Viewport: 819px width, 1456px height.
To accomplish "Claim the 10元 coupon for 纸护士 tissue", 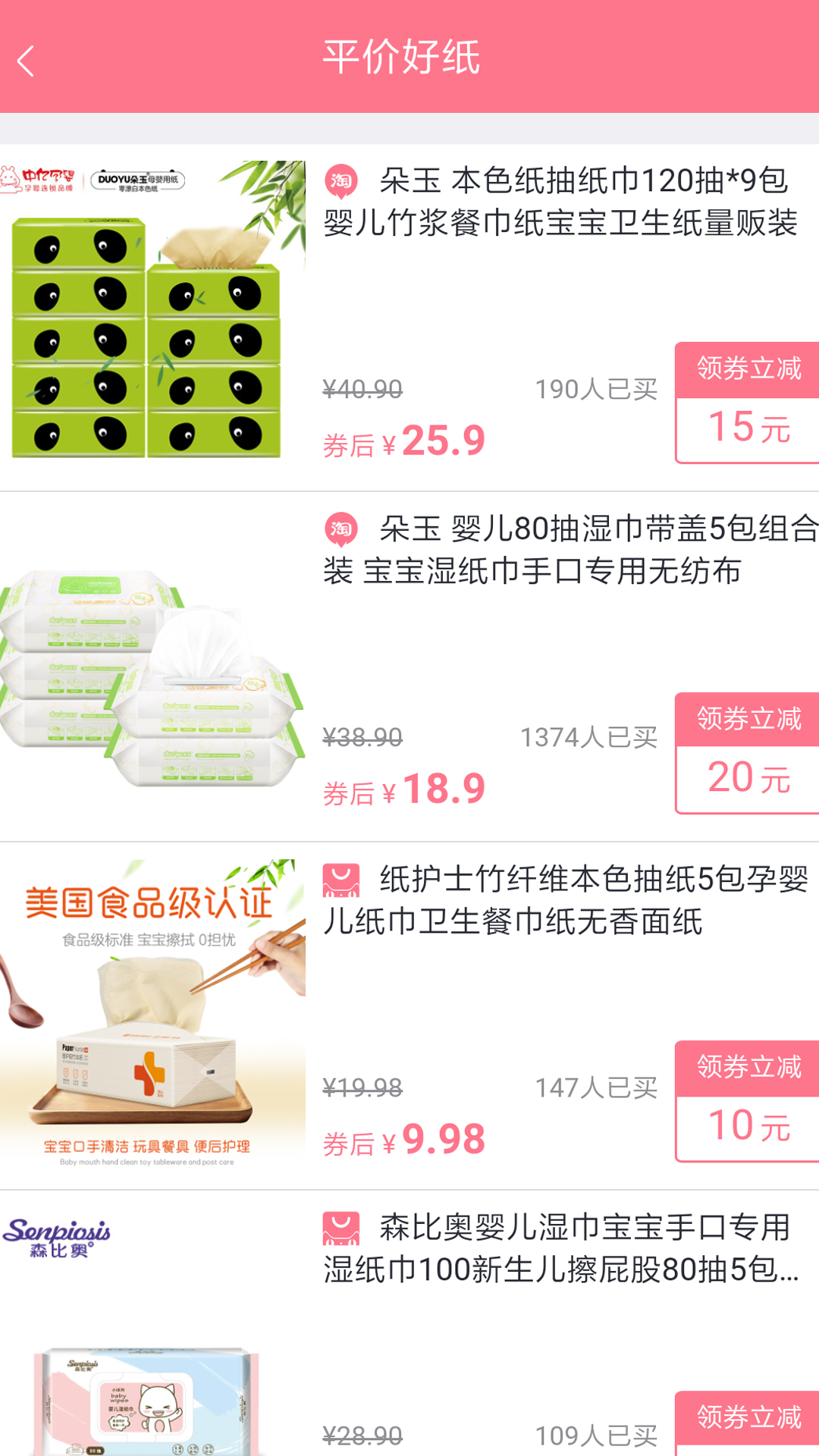I will pos(748,1101).
